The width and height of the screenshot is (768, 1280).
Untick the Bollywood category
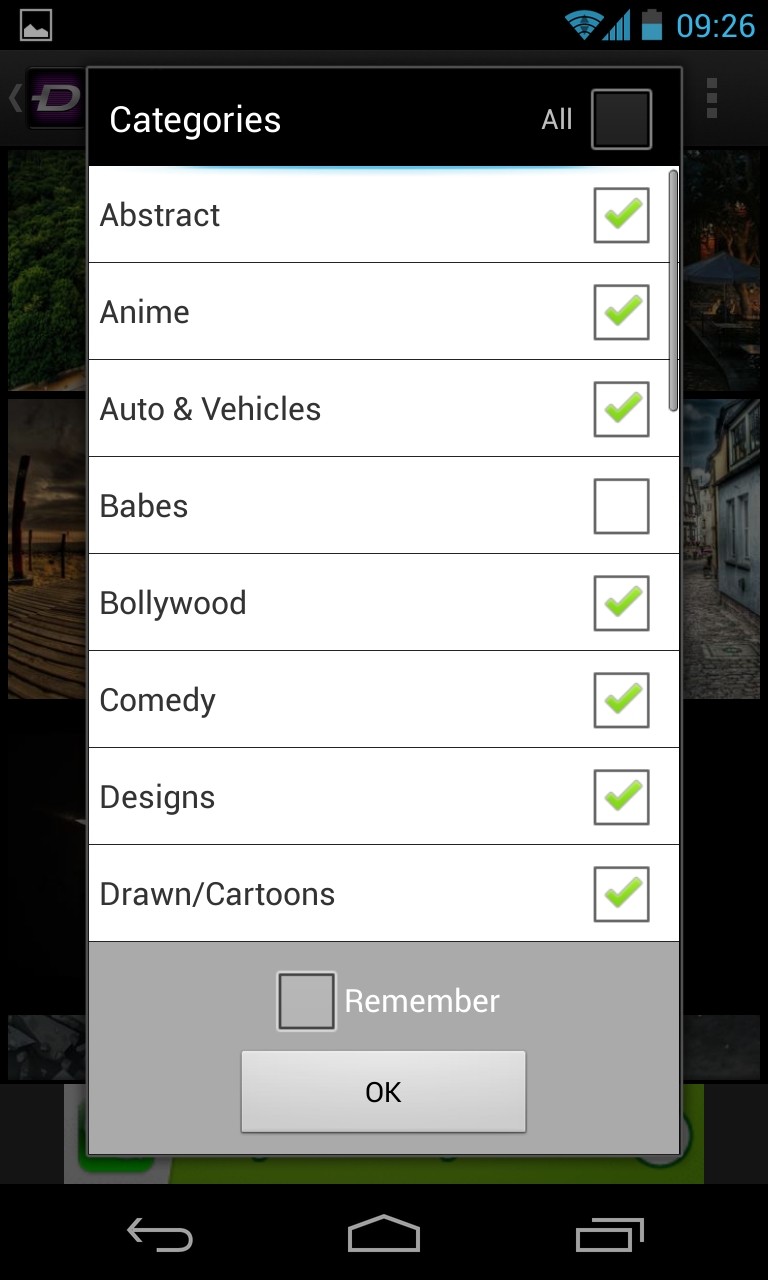[x=621, y=603]
